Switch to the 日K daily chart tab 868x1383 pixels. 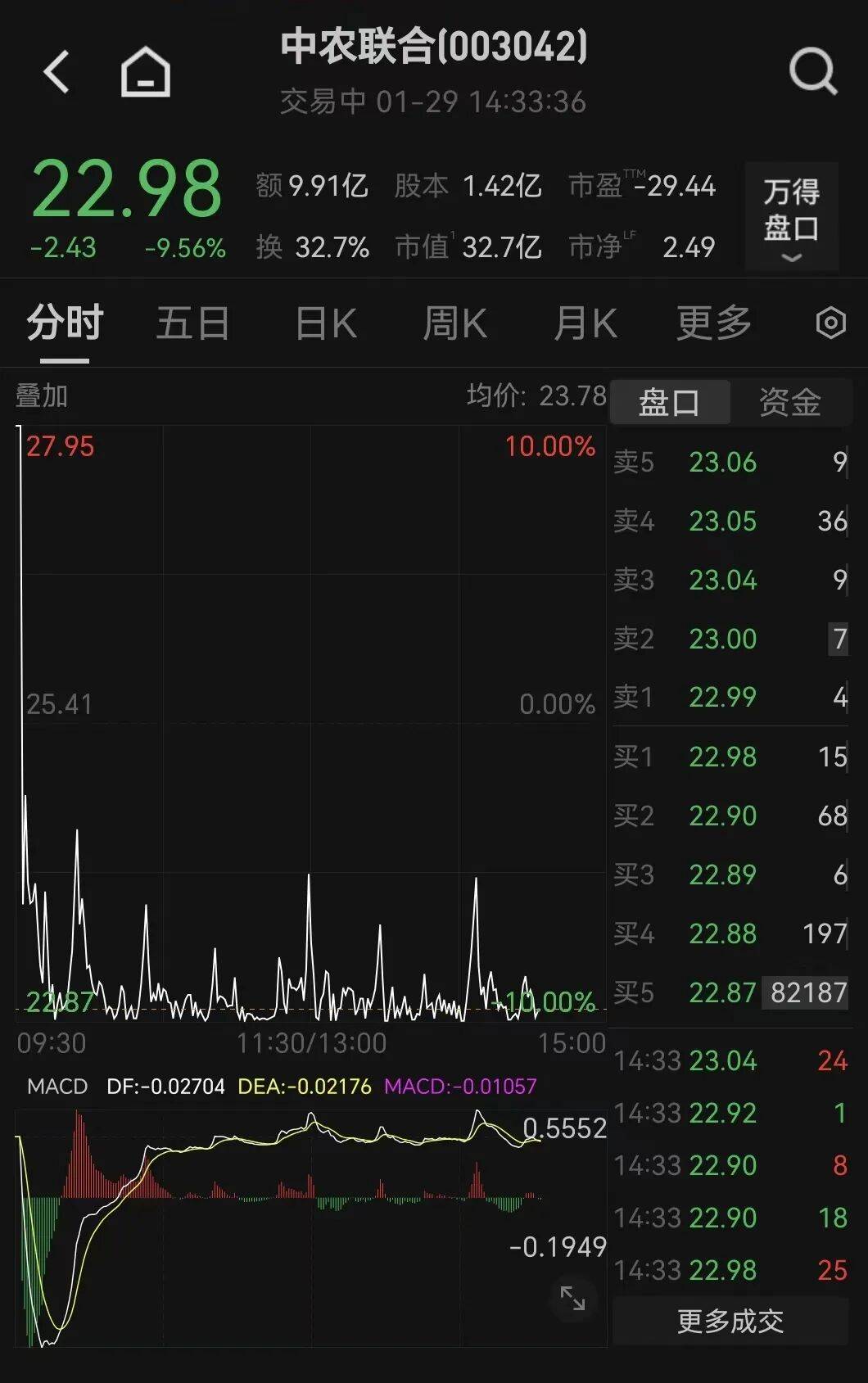click(x=326, y=323)
